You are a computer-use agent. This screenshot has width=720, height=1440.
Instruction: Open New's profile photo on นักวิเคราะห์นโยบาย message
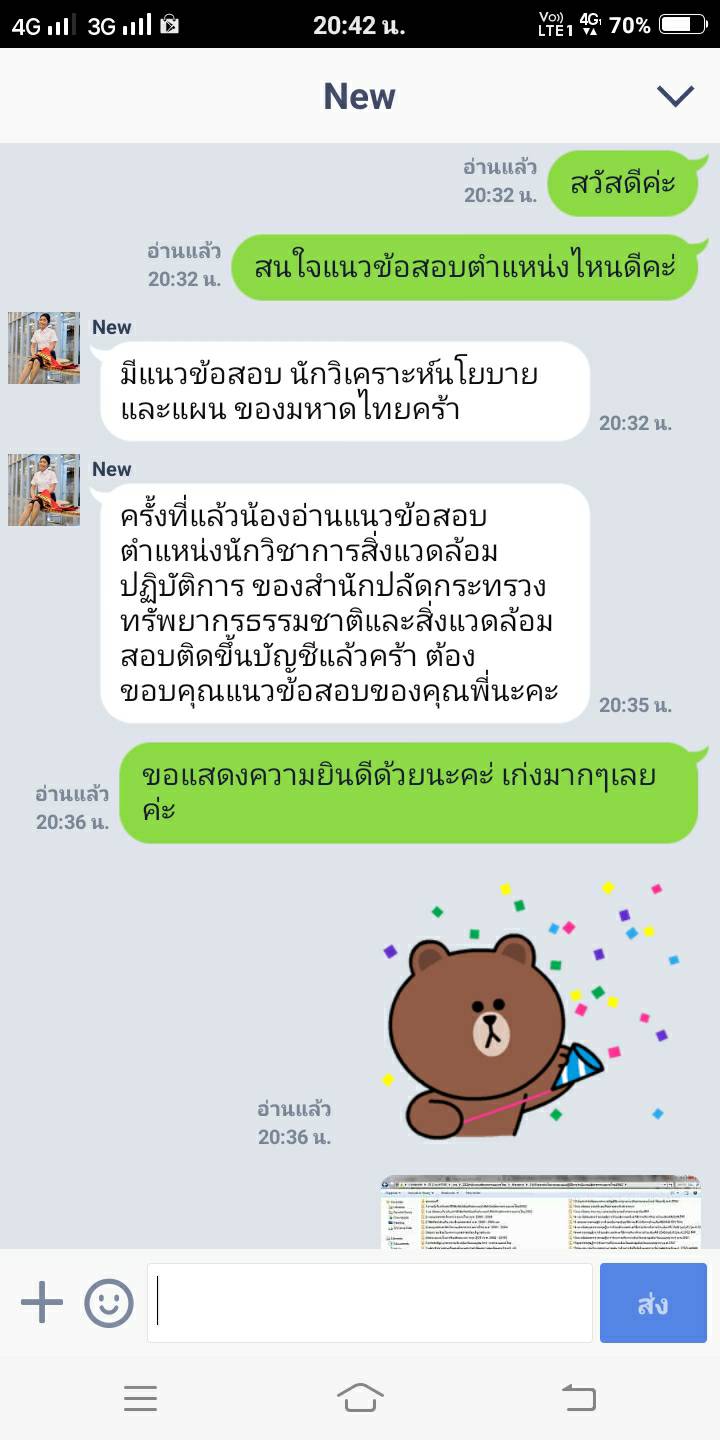(x=44, y=348)
